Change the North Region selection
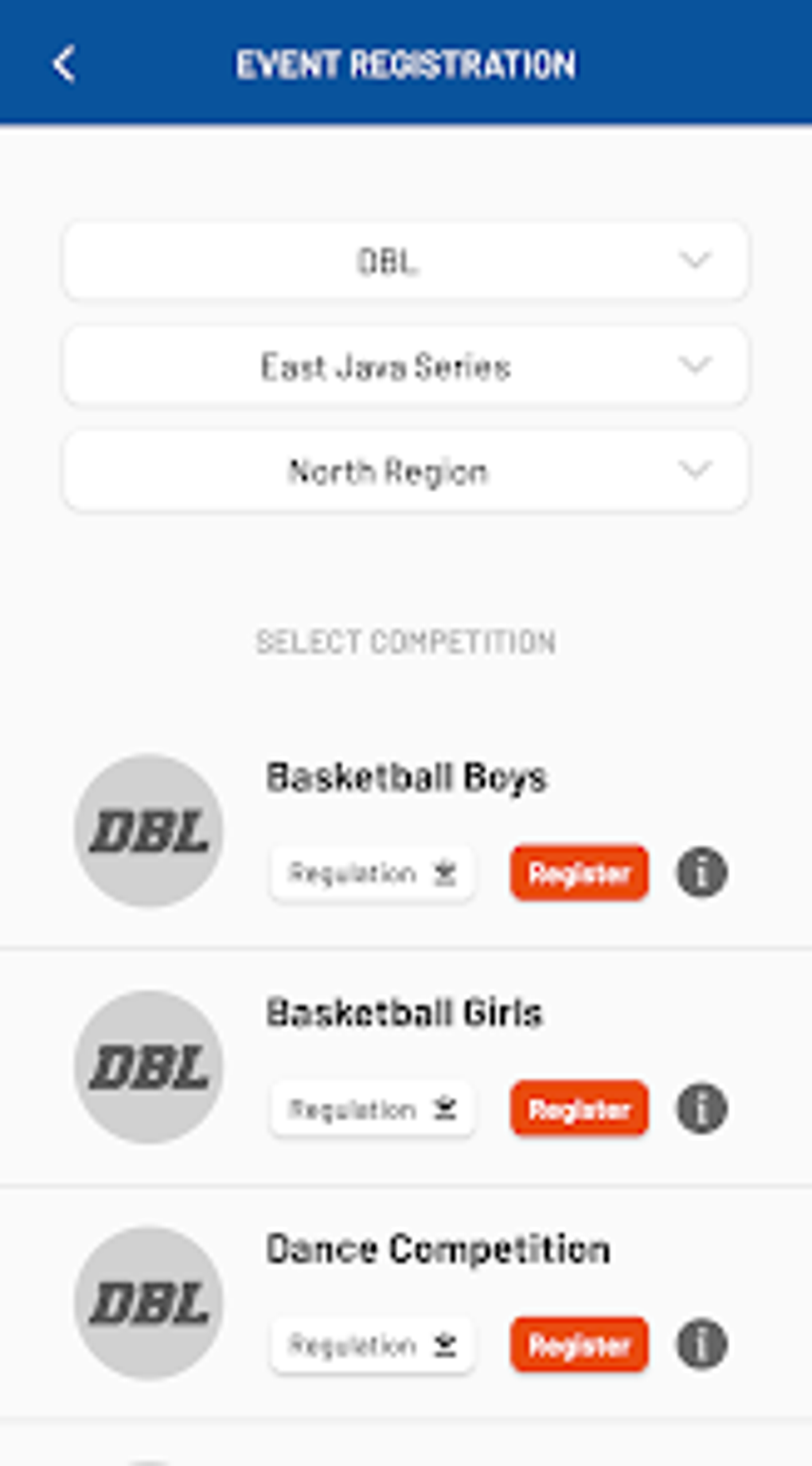Image resolution: width=812 pixels, height=1466 pixels. (405, 471)
